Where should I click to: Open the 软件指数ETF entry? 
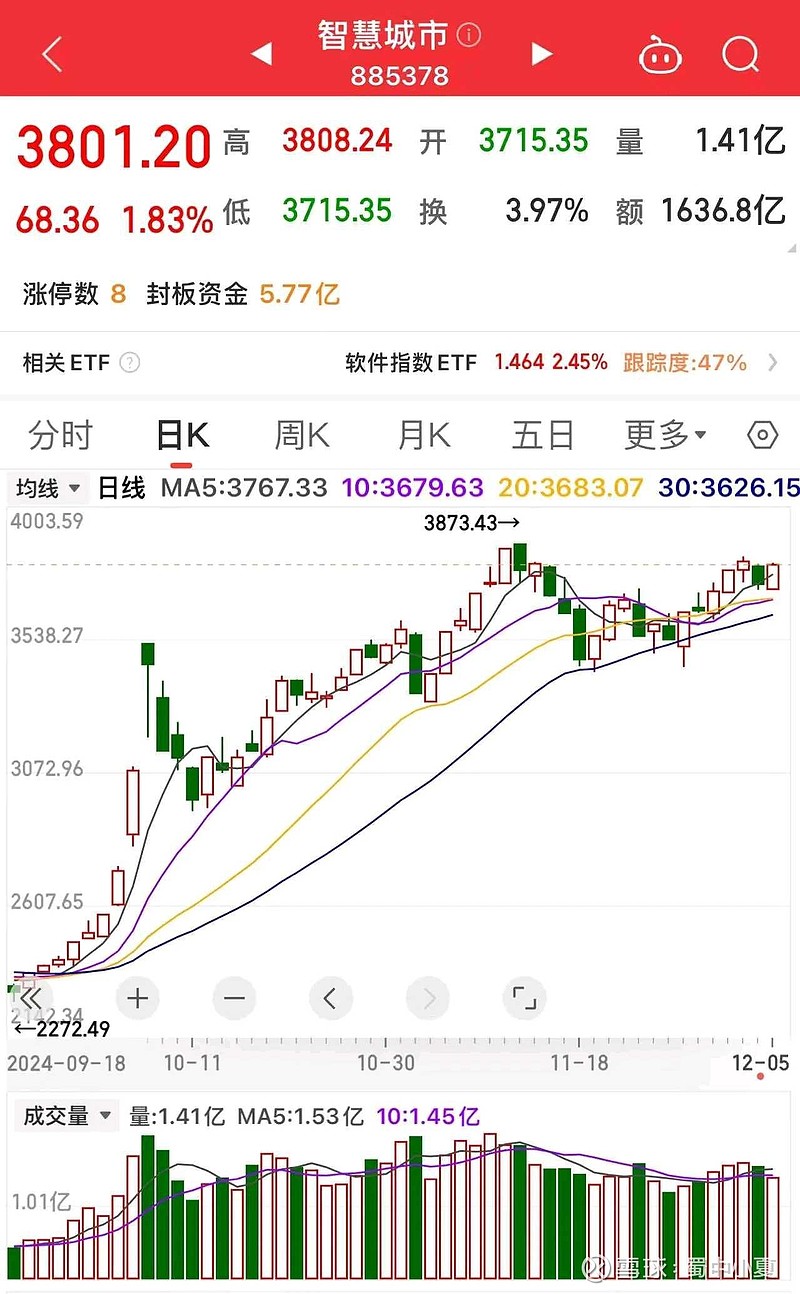[x=414, y=362]
